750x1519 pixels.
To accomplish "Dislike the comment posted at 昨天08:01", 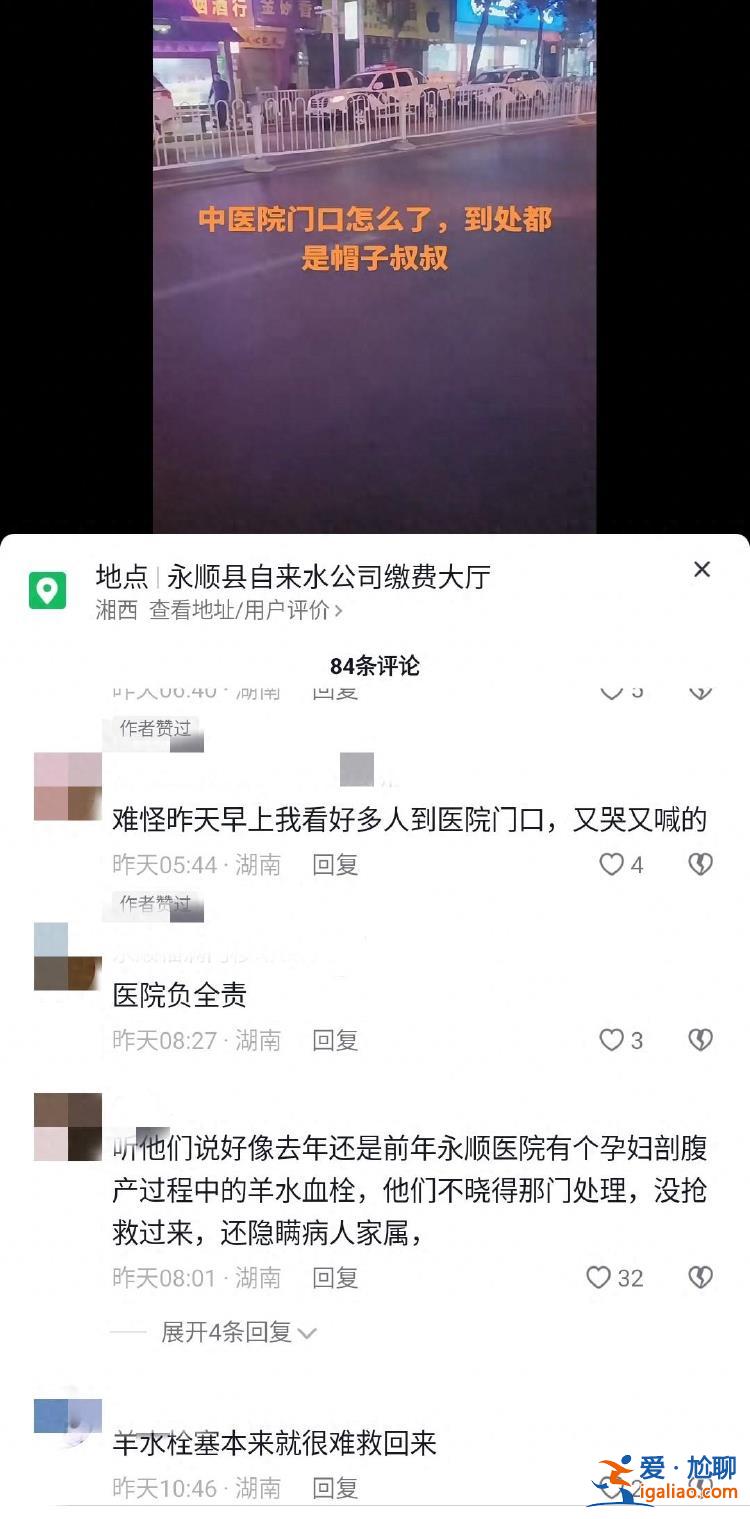I will click(x=700, y=1278).
